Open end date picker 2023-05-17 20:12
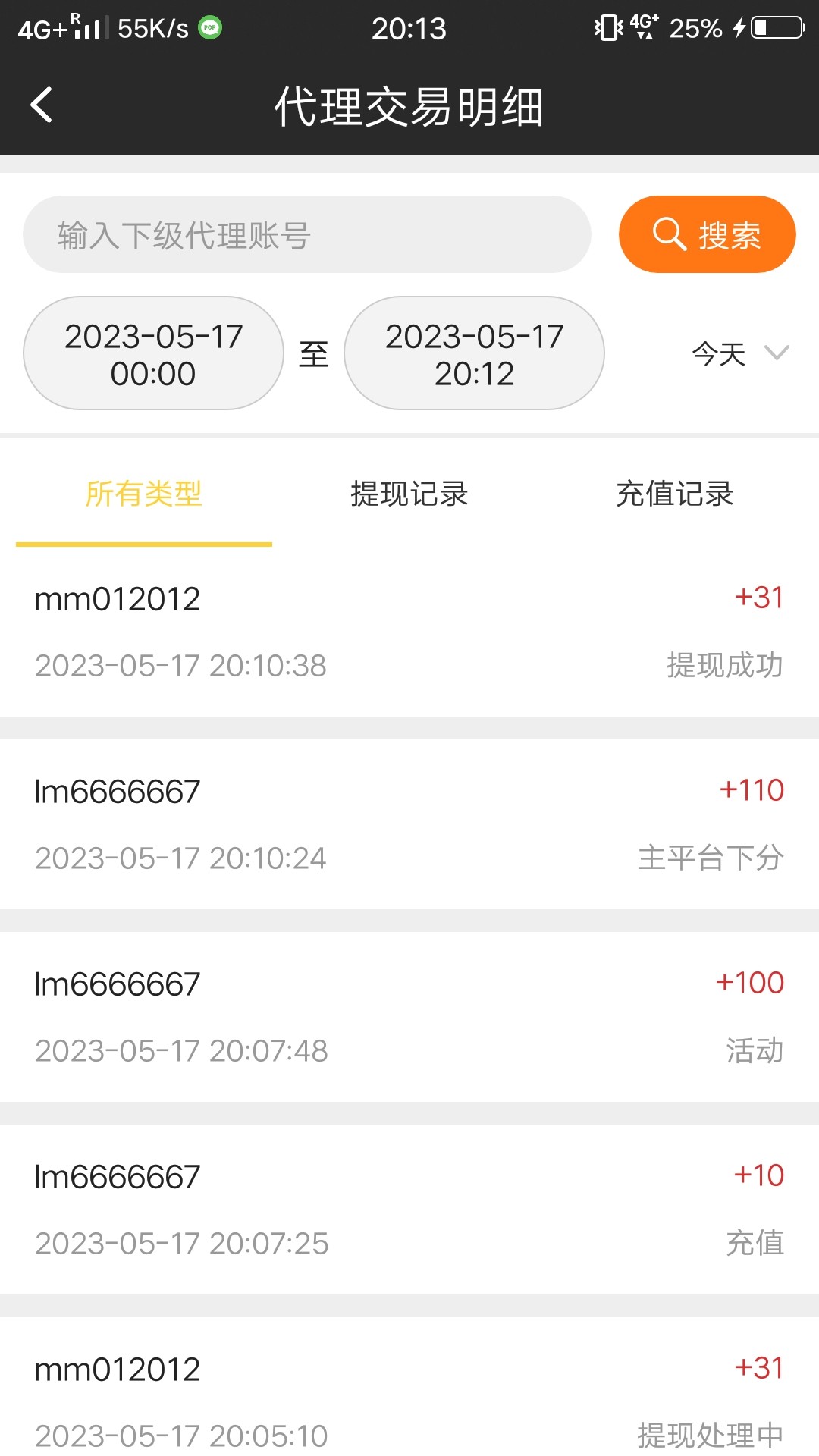 tap(474, 353)
